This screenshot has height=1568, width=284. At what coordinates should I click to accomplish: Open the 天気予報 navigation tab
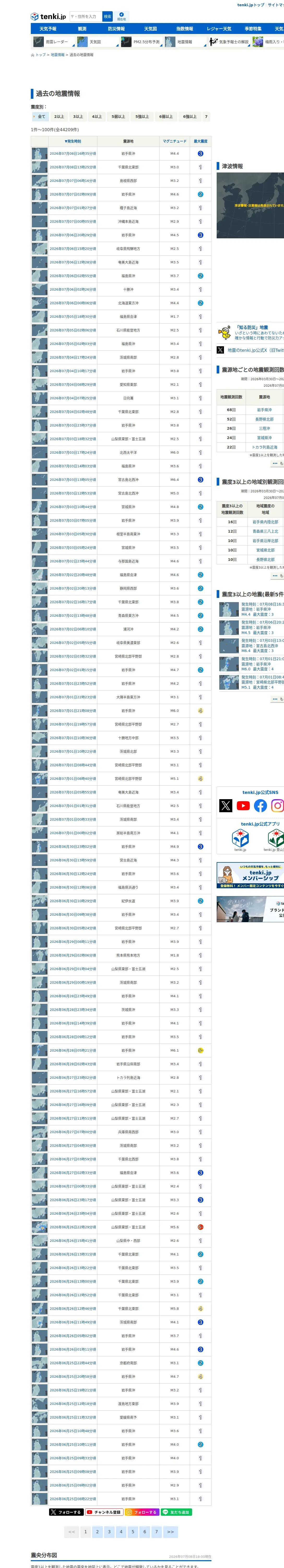coord(48,28)
